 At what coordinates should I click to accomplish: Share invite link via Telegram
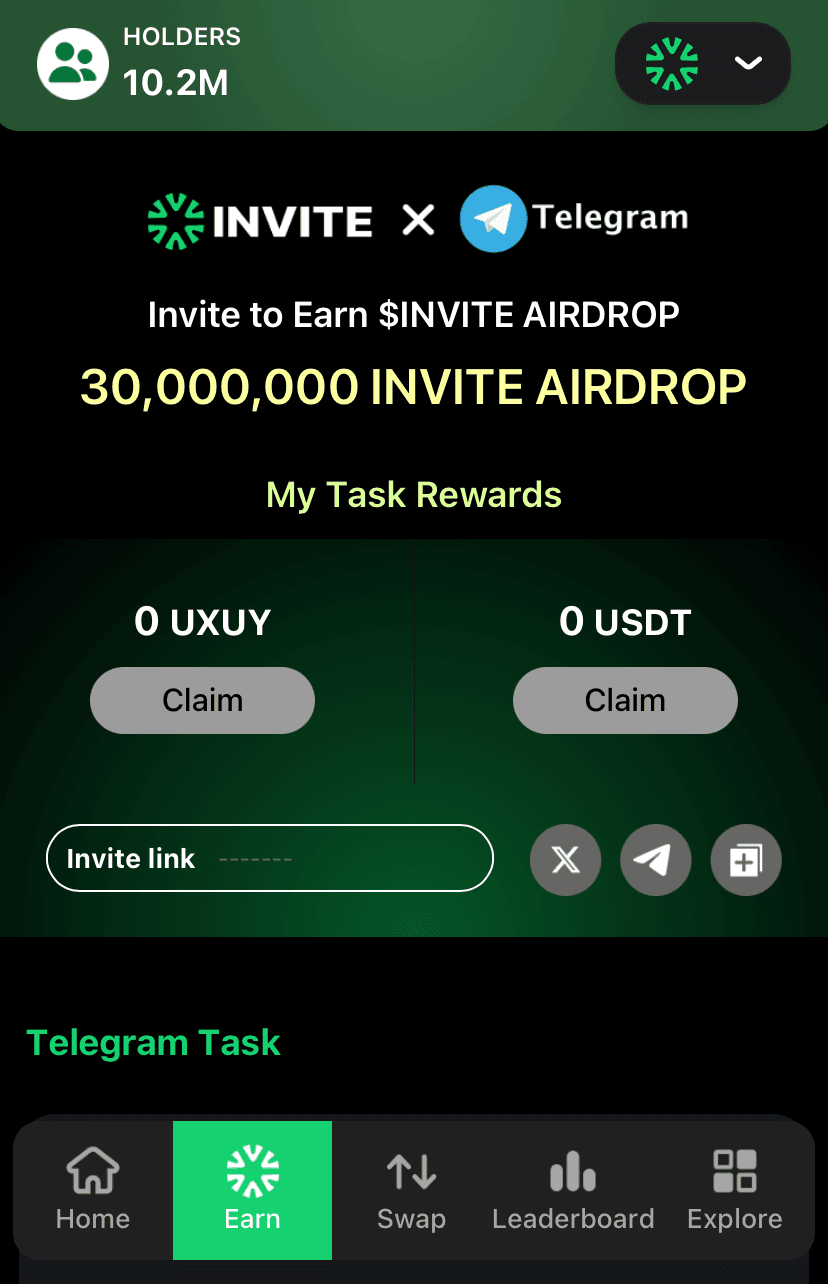tap(655, 859)
